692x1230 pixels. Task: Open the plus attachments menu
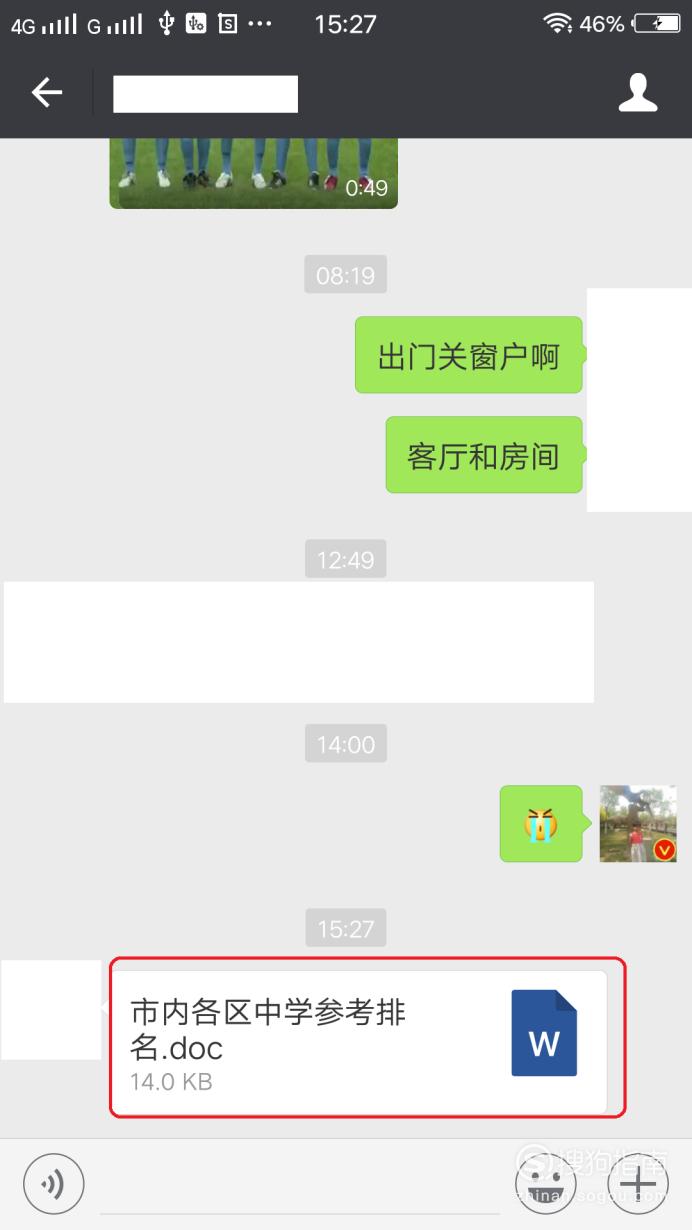pyautogui.click(x=638, y=1185)
